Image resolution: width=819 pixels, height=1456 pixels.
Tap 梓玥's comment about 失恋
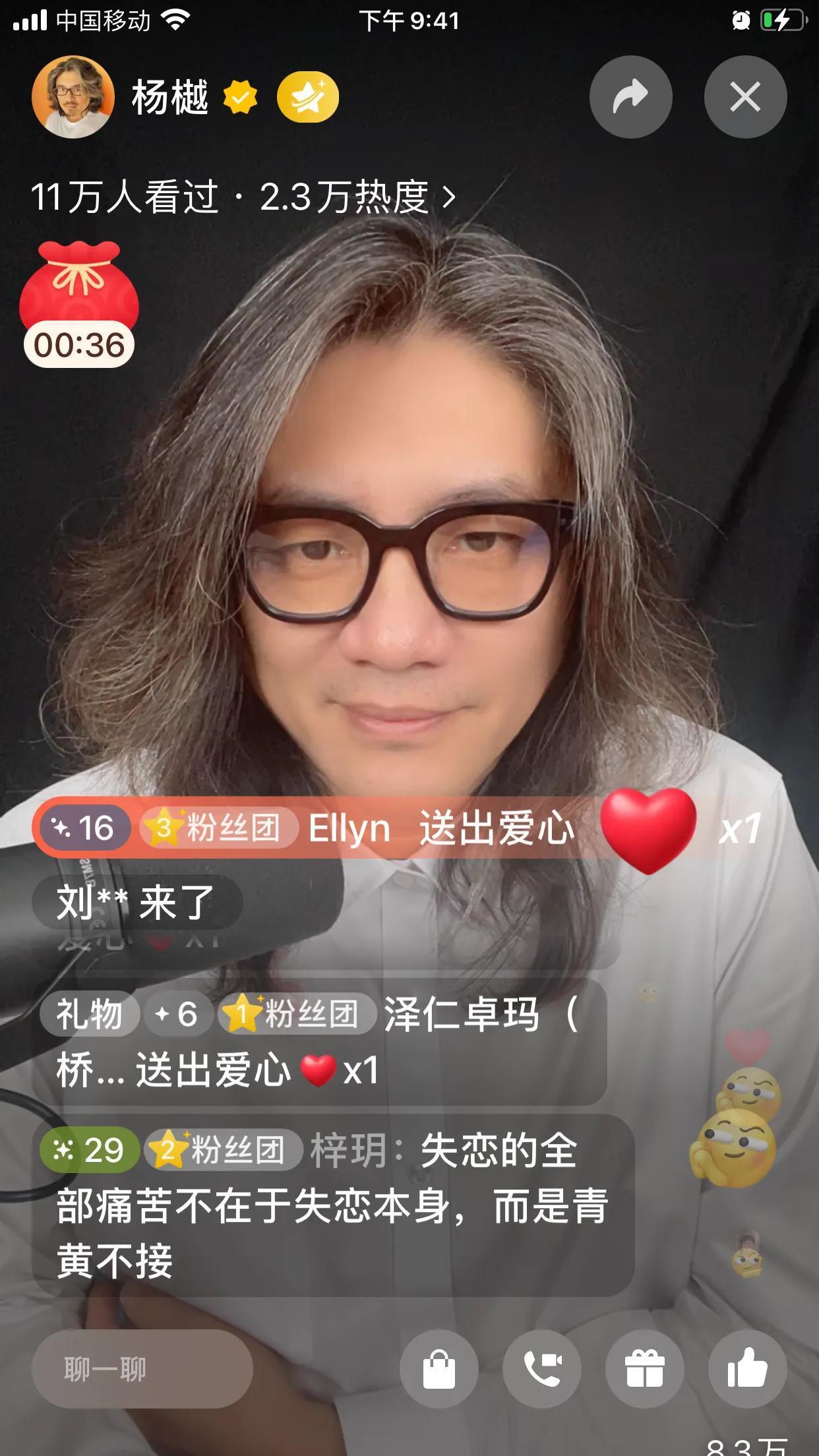tap(333, 1205)
